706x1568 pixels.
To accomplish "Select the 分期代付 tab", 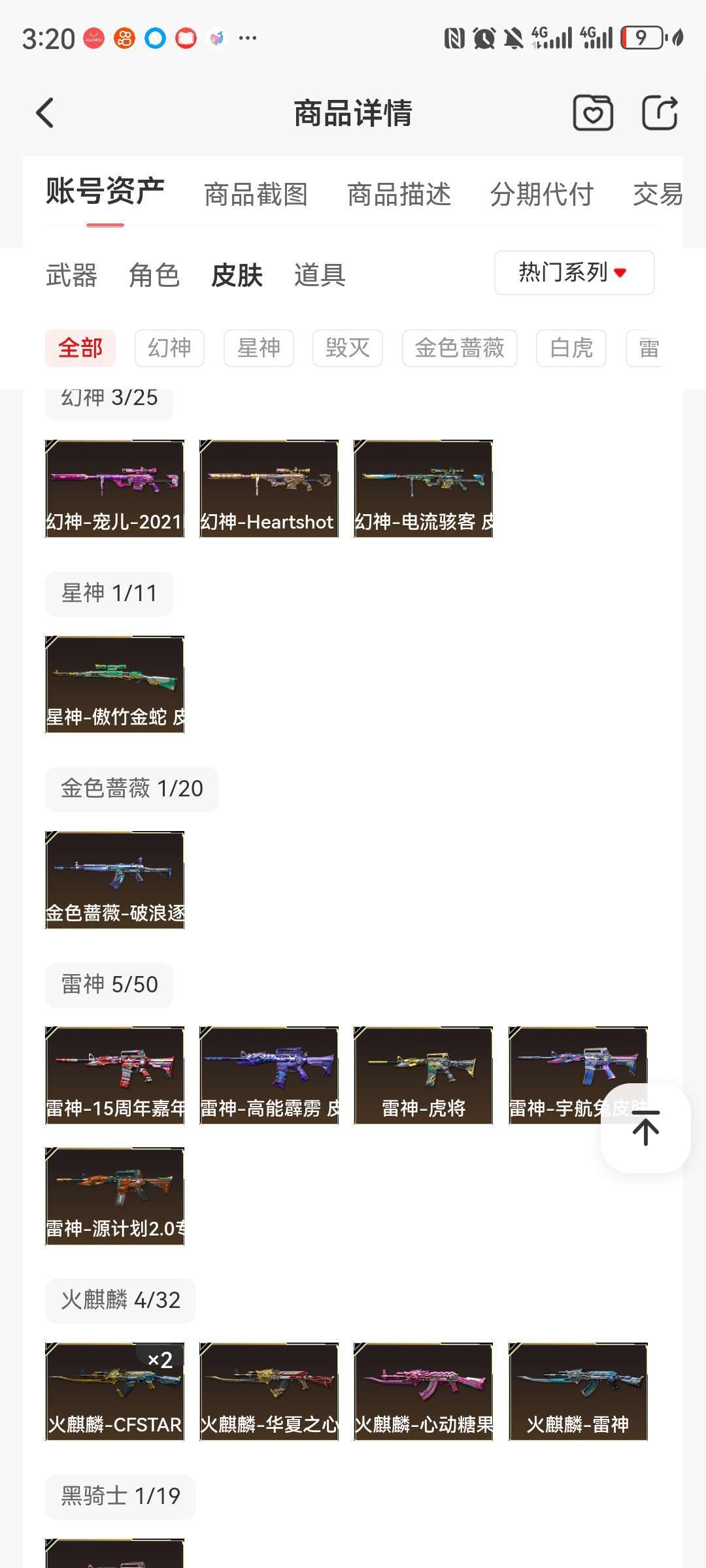I will [541, 195].
